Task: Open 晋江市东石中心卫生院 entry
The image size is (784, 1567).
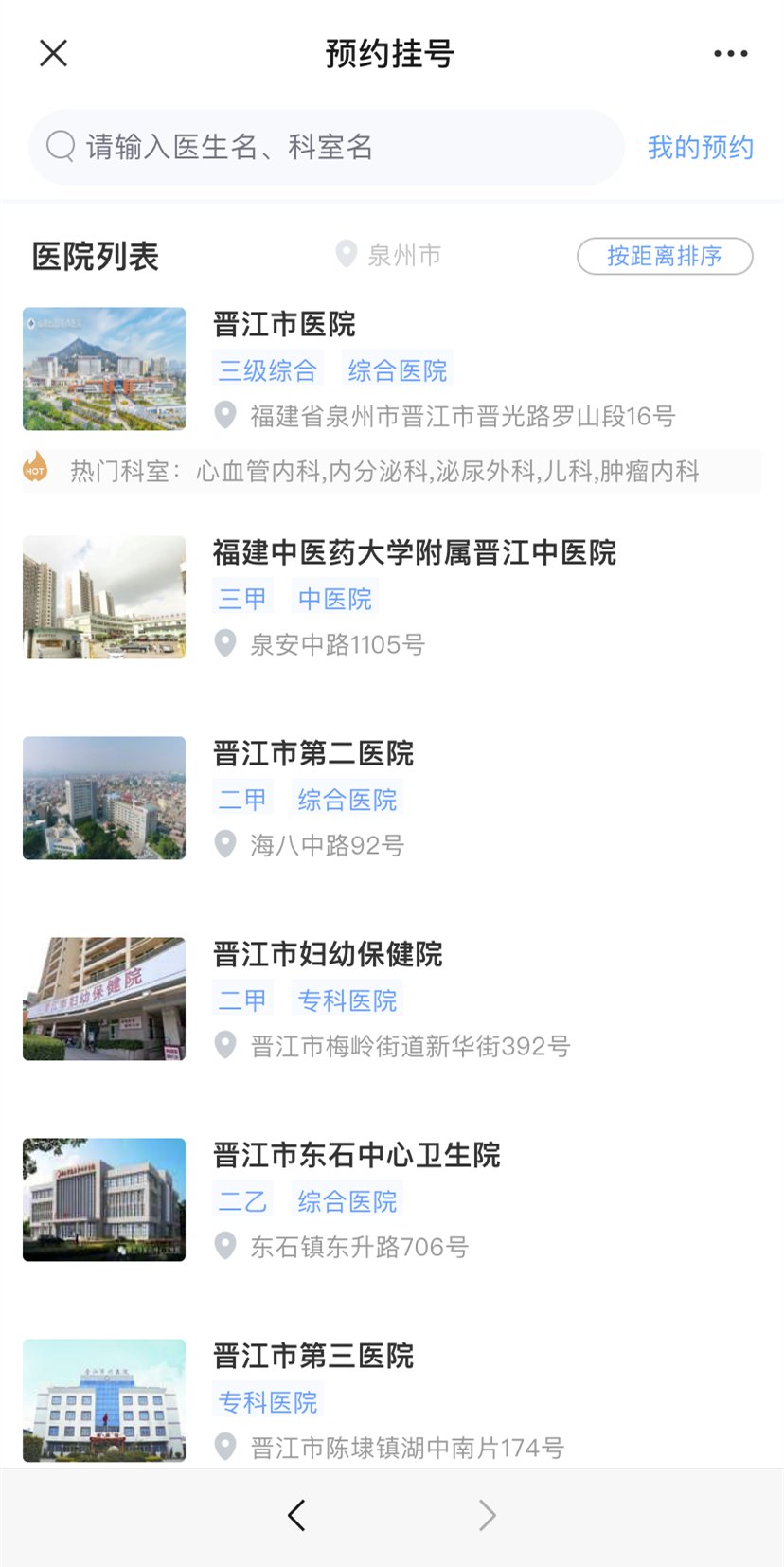Action: (356, 1155)
